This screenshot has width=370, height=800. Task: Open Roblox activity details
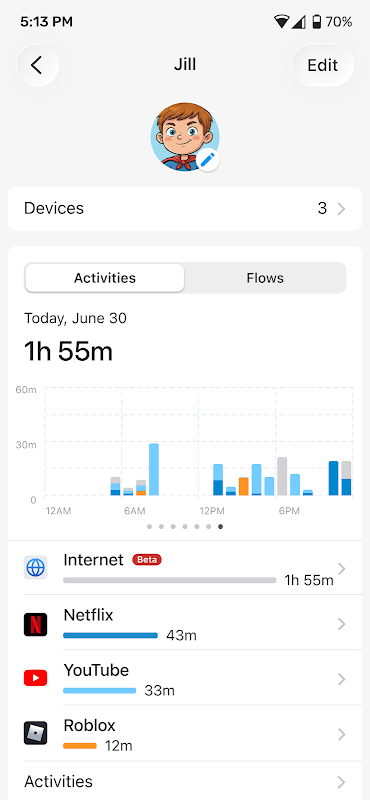[x=185, y=733]
